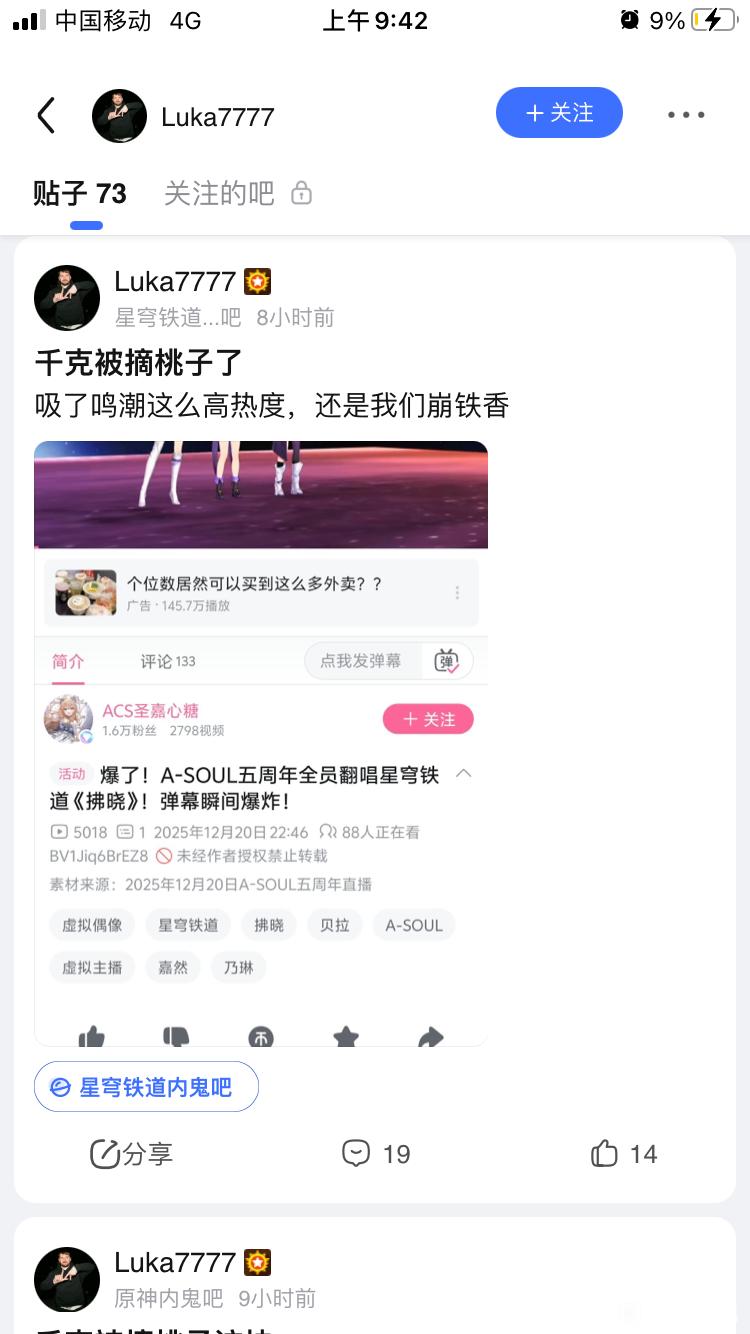Image resolution: width=750 pixels, height=1334 pixels.
Task: Go back using the top-left arrow
Action: point(46,116)
